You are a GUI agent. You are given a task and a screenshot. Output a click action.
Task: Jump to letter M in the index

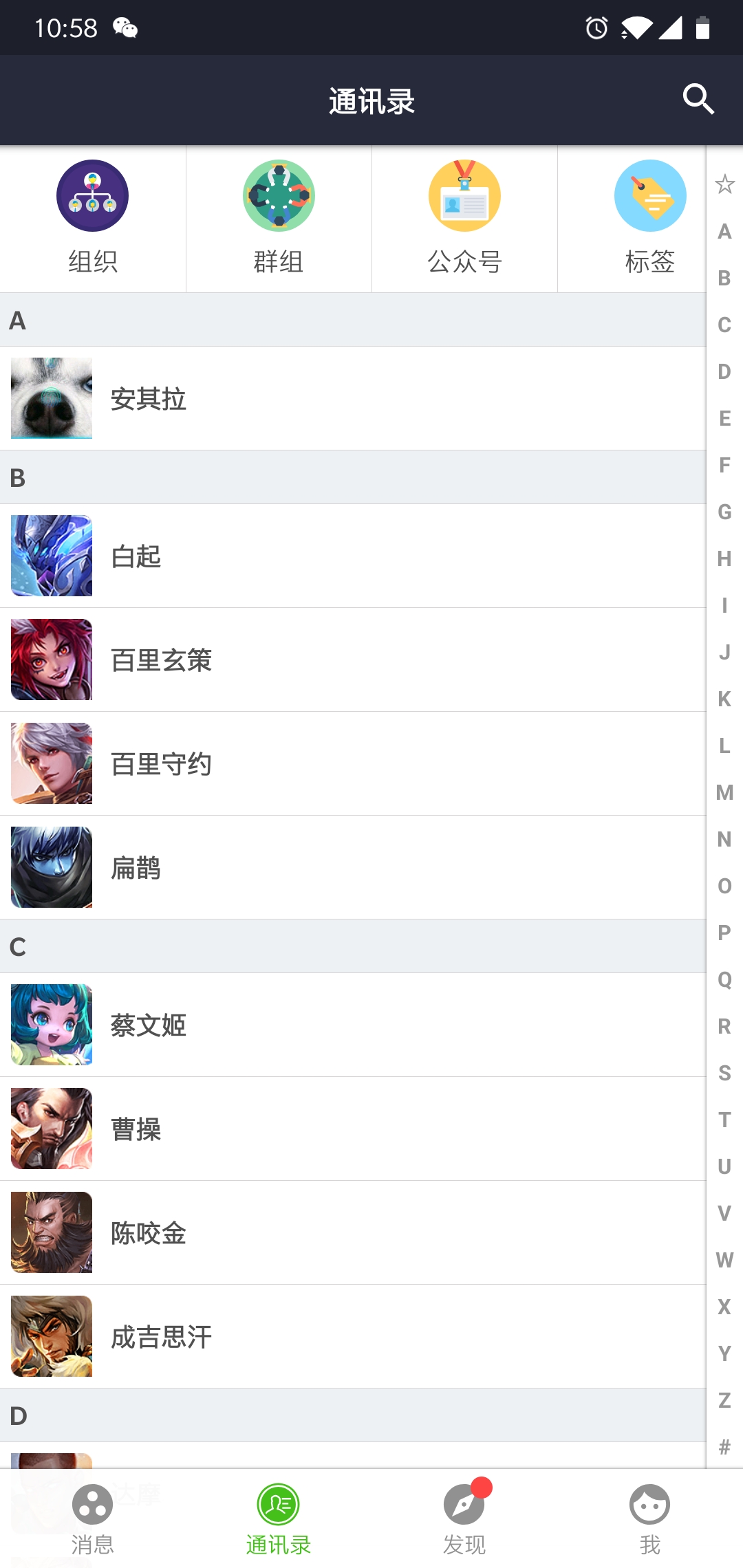[724, 792]
